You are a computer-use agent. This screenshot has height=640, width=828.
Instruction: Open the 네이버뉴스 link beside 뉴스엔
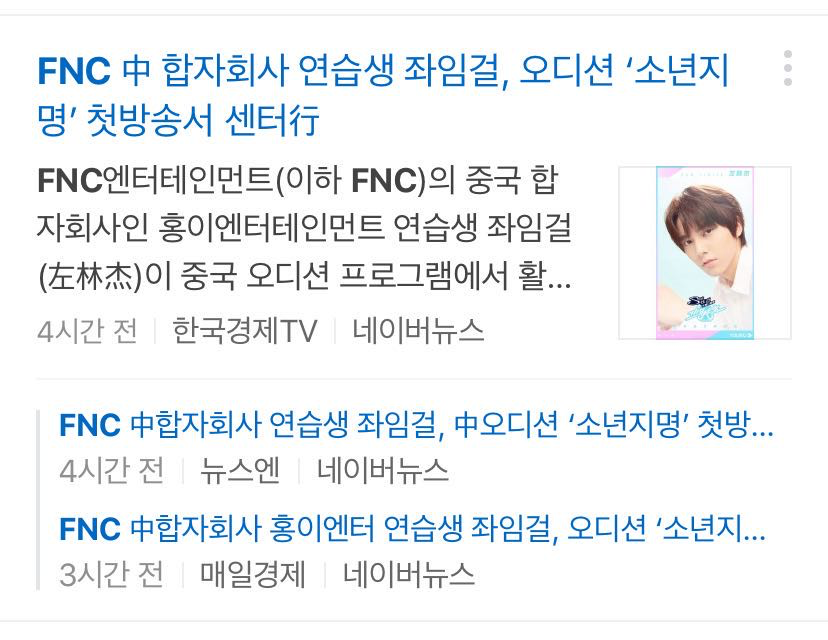[383, 470]
